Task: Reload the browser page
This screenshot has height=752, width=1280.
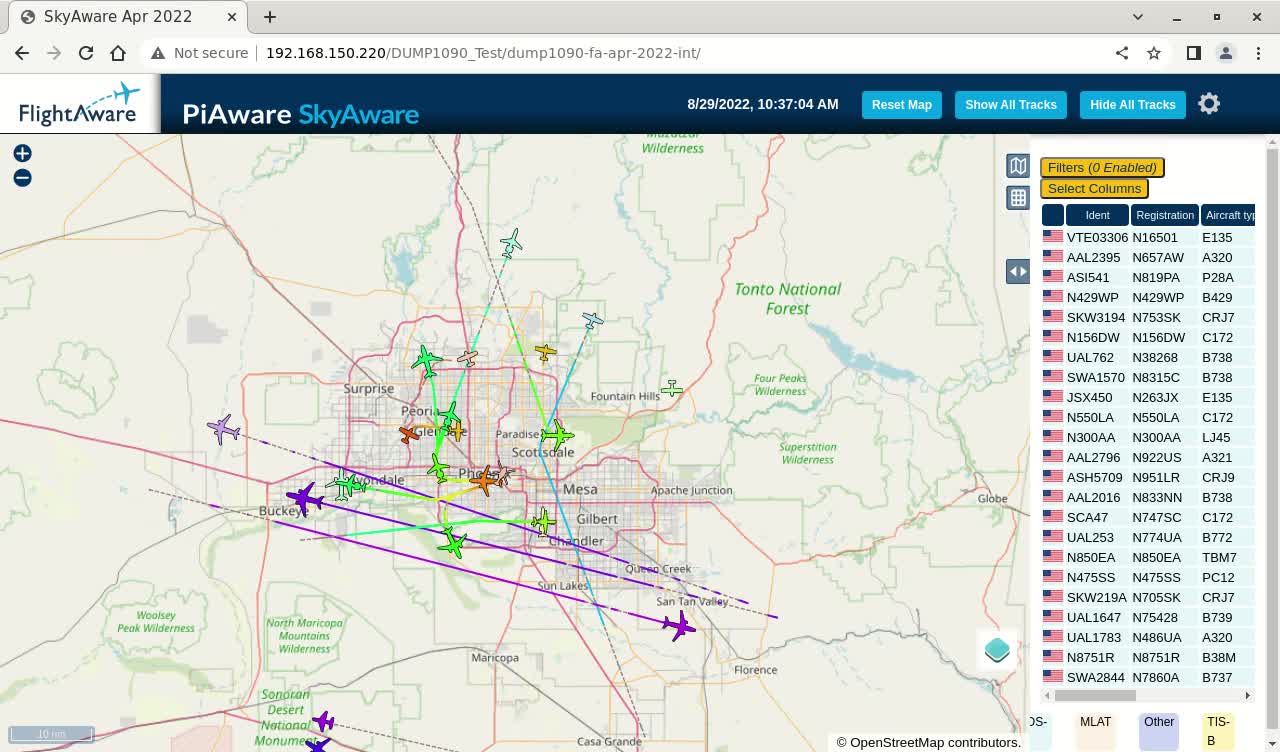Action: coord(86,53)
